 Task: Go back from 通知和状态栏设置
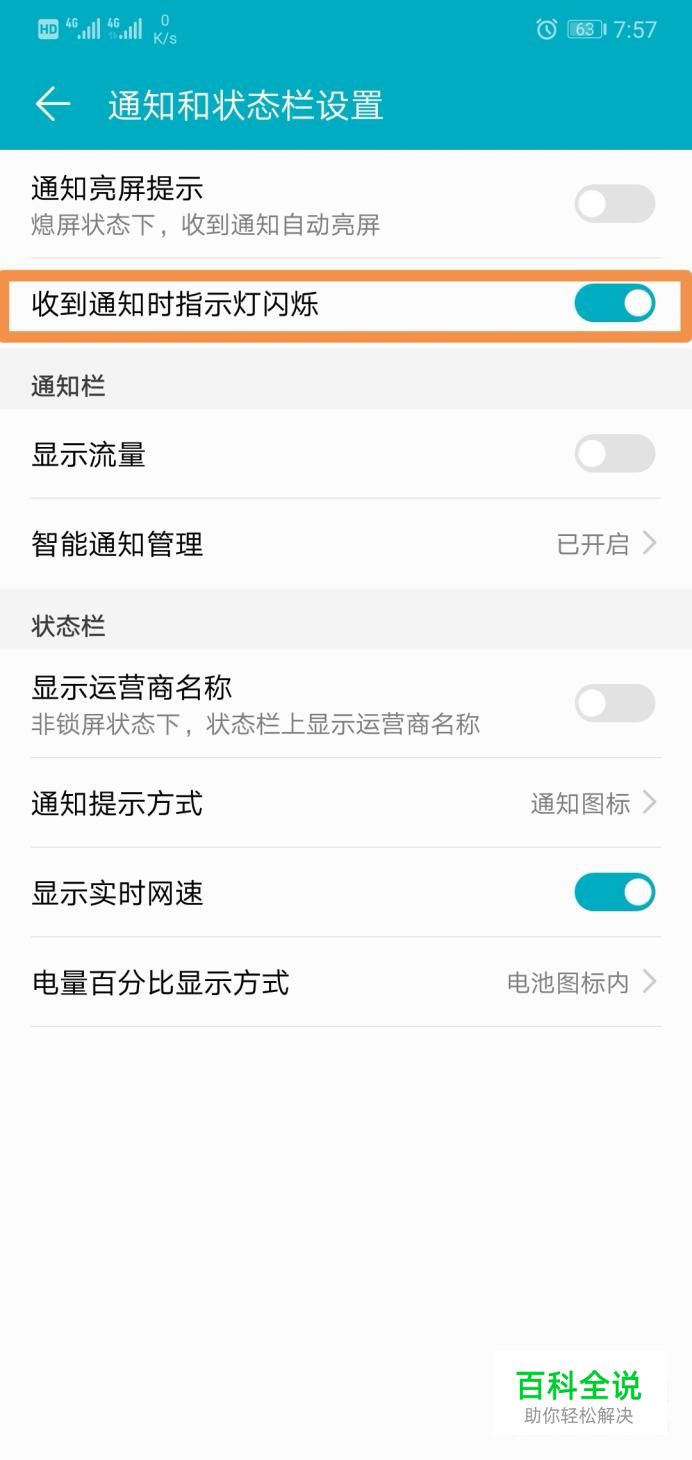click(x=53, y=104)
